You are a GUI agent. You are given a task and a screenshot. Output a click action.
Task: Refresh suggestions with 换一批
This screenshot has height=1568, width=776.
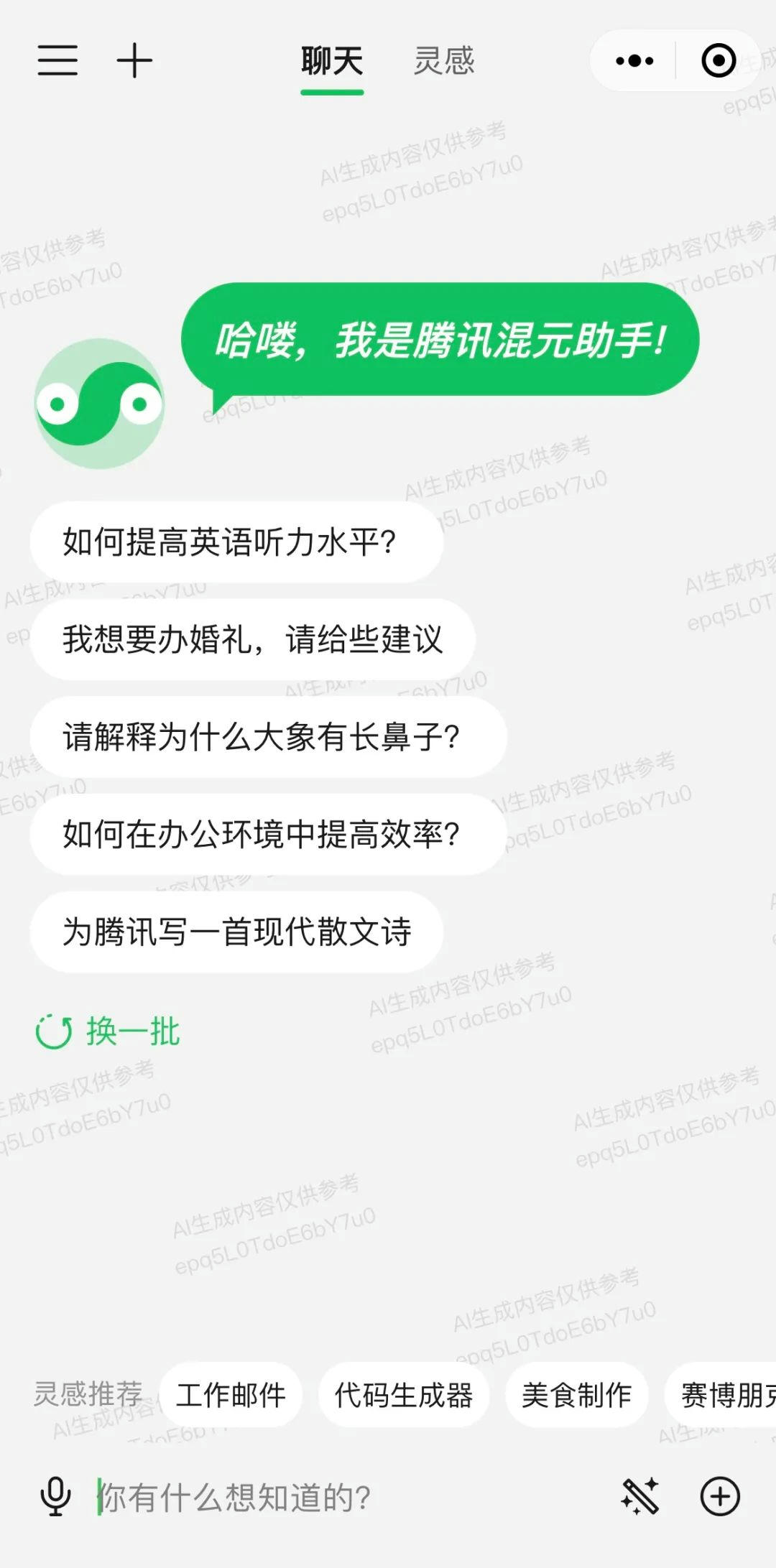point(108,1032)
